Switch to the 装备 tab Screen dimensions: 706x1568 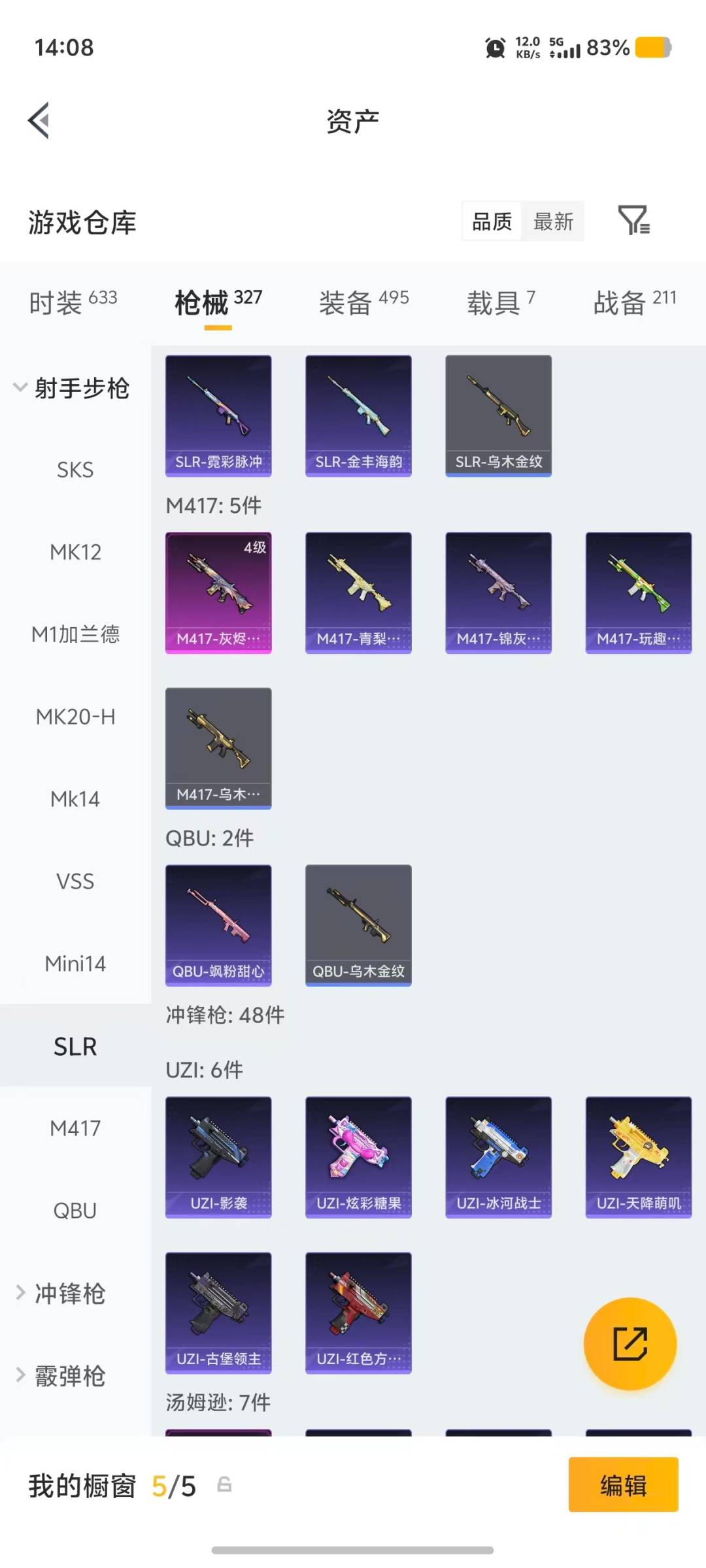tap(364, 302)
